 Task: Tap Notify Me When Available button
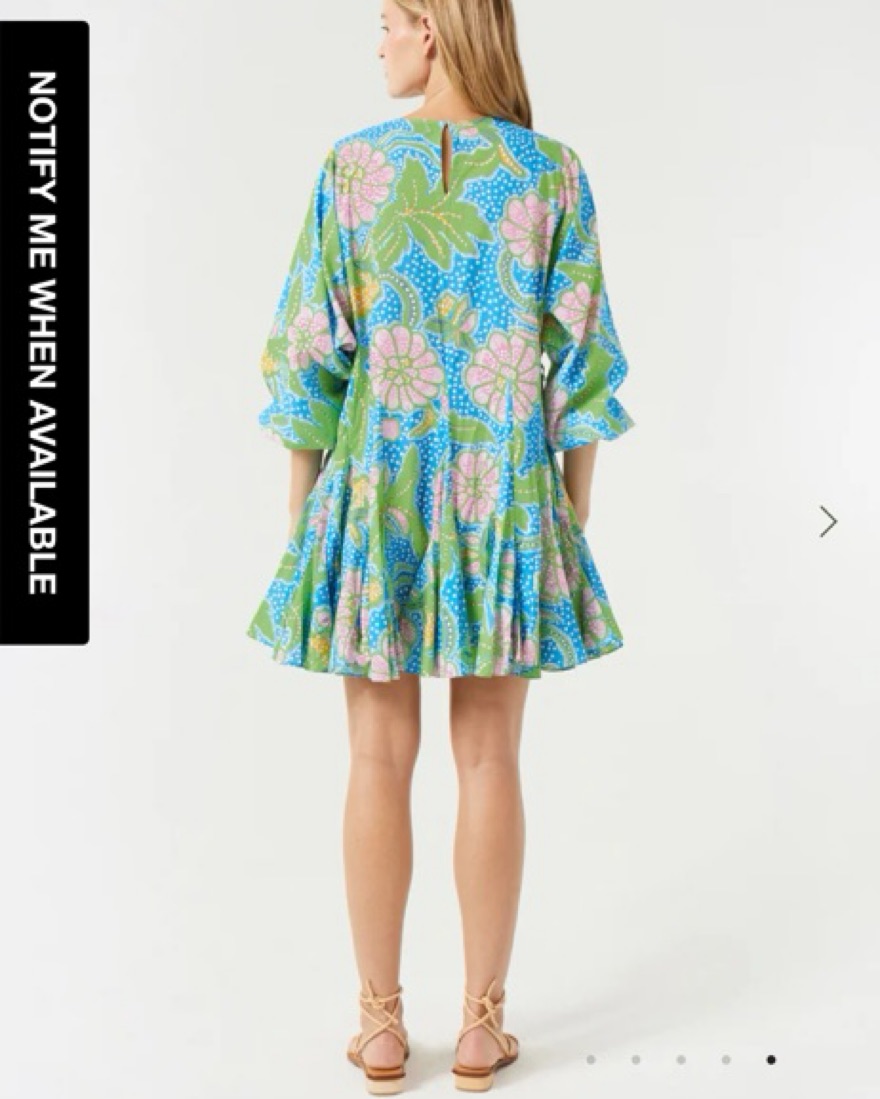[x=43, y=332]
